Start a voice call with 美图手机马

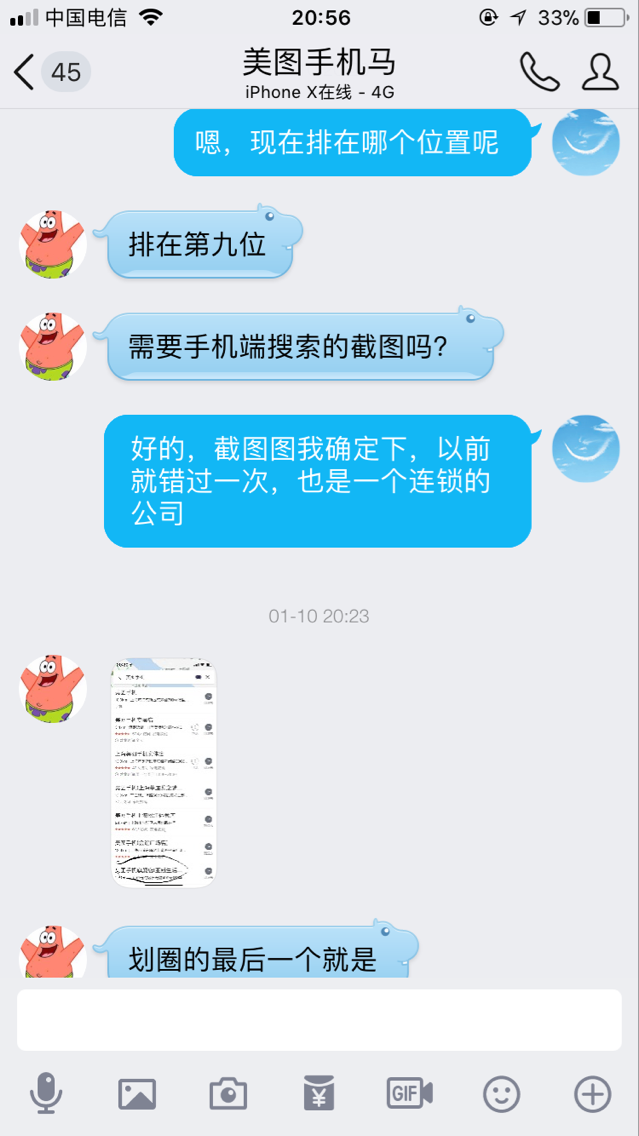pyautogui.click(x=539, y=72)
